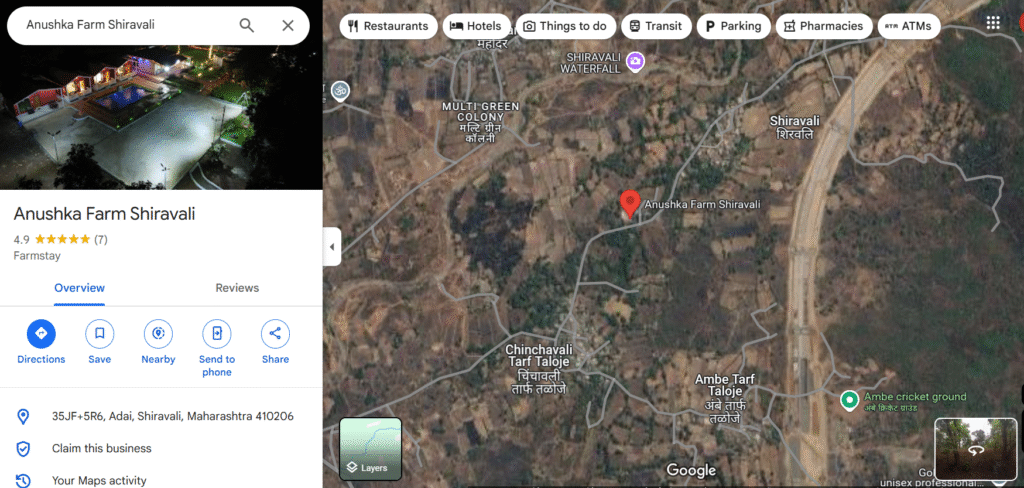Image resolution: width=1024 pixels, height=488 pixels.
Task: Tap the Parking filter chip
Action: pos(732,26)
